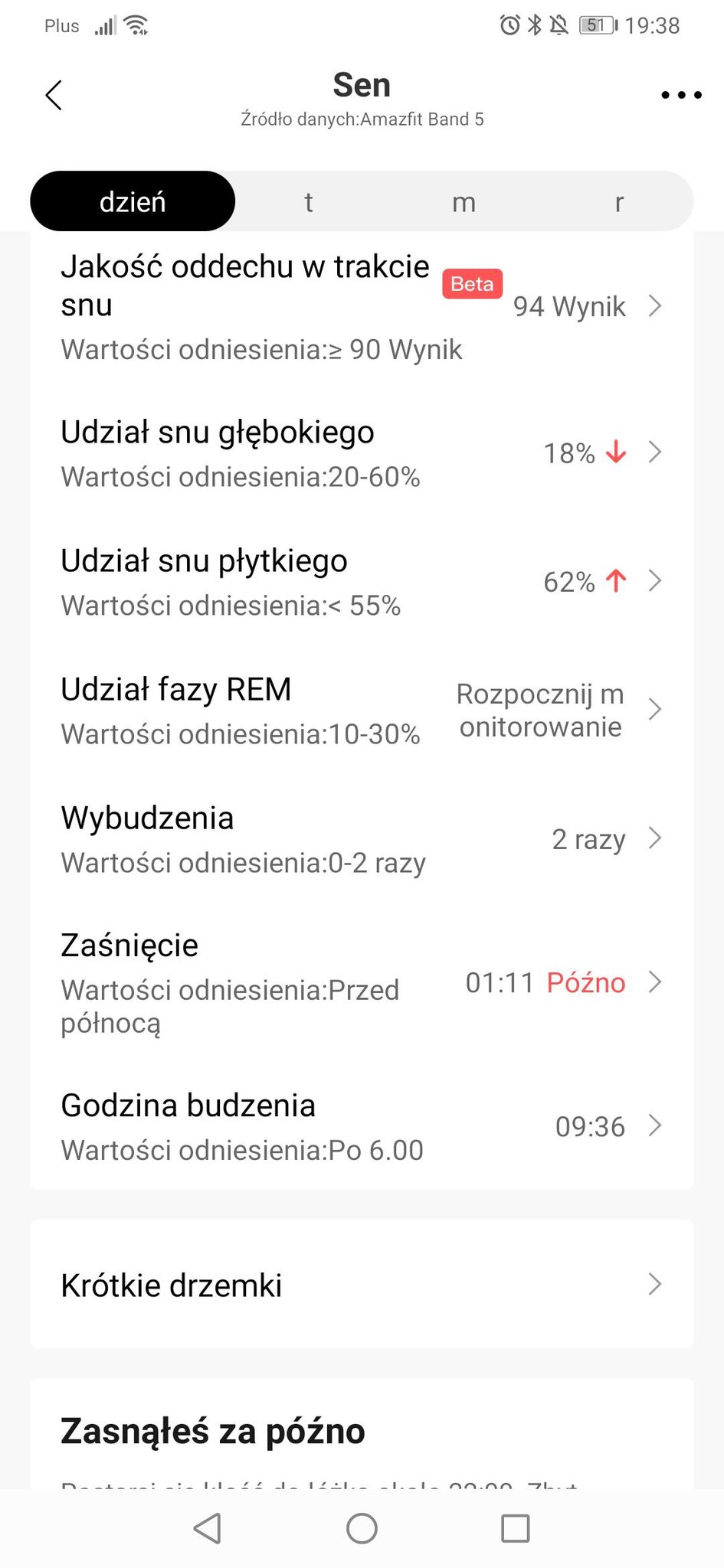The width and height of the screenshot is (724, 1568).
Task: Open Udział snu płytkiego row
Action: 362,582
